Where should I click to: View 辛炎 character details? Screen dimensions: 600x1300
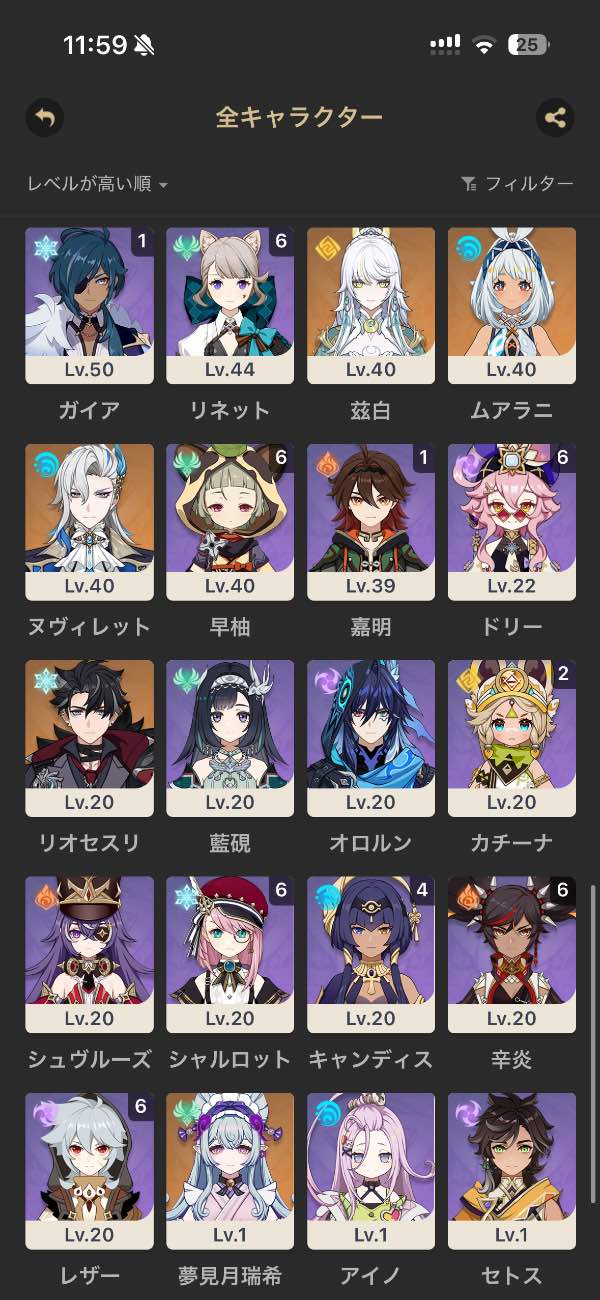pos(512,954)
